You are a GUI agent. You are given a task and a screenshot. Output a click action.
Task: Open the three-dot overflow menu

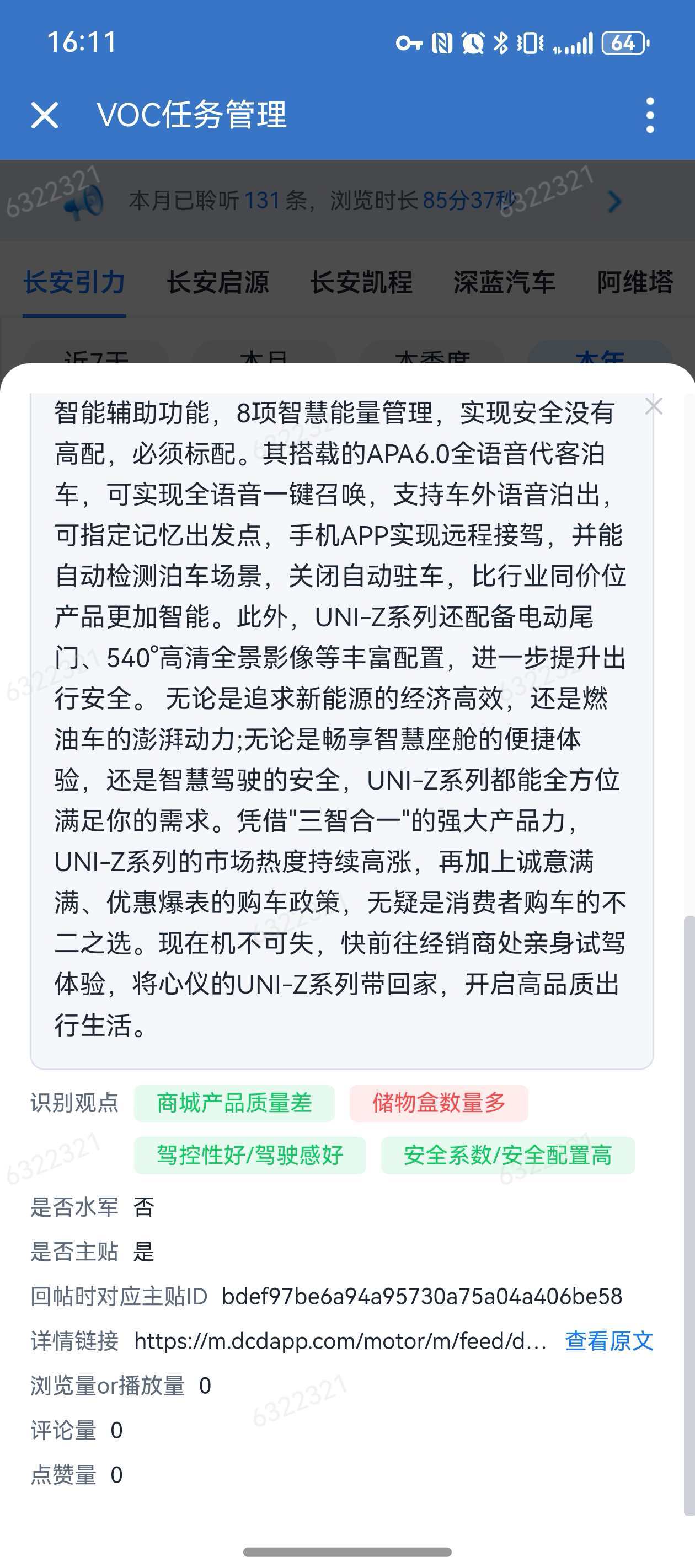[650, 115]
